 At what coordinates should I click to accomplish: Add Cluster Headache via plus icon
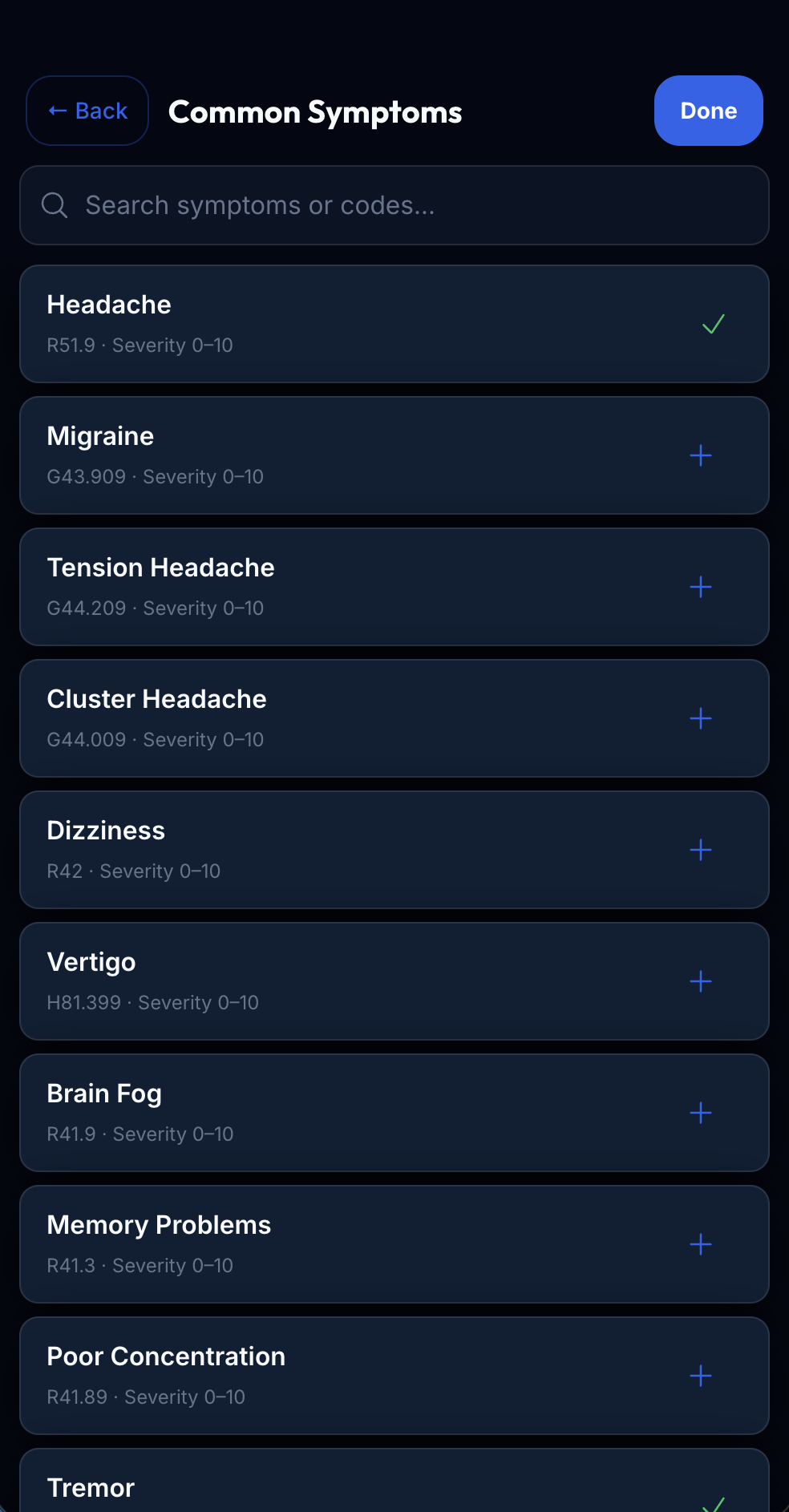click(700, 718)
